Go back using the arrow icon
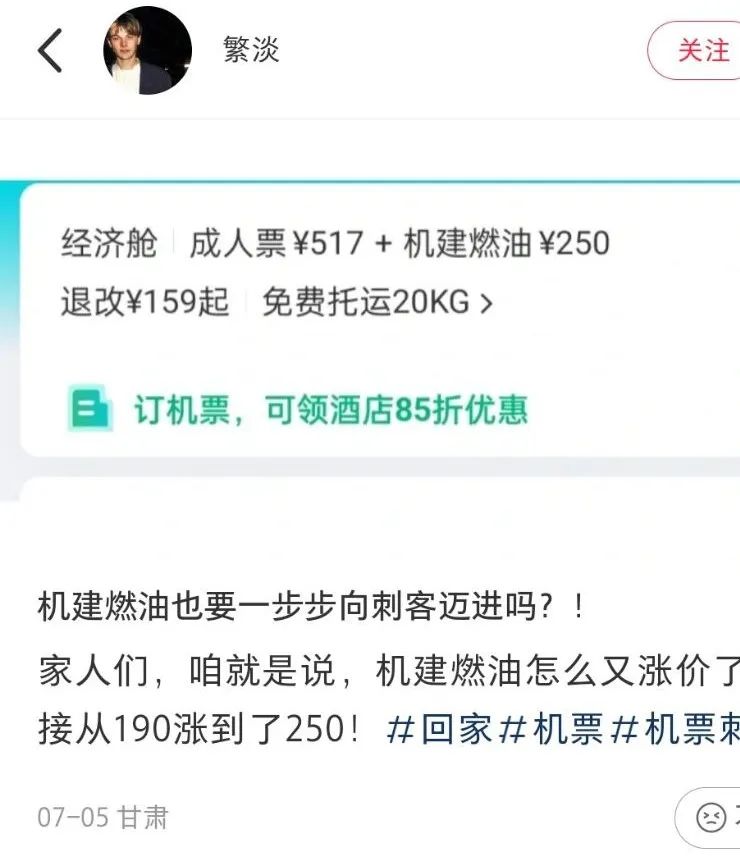Image resolution: width=740 pixels, height=868 pixels. click(x=50, y=51)
